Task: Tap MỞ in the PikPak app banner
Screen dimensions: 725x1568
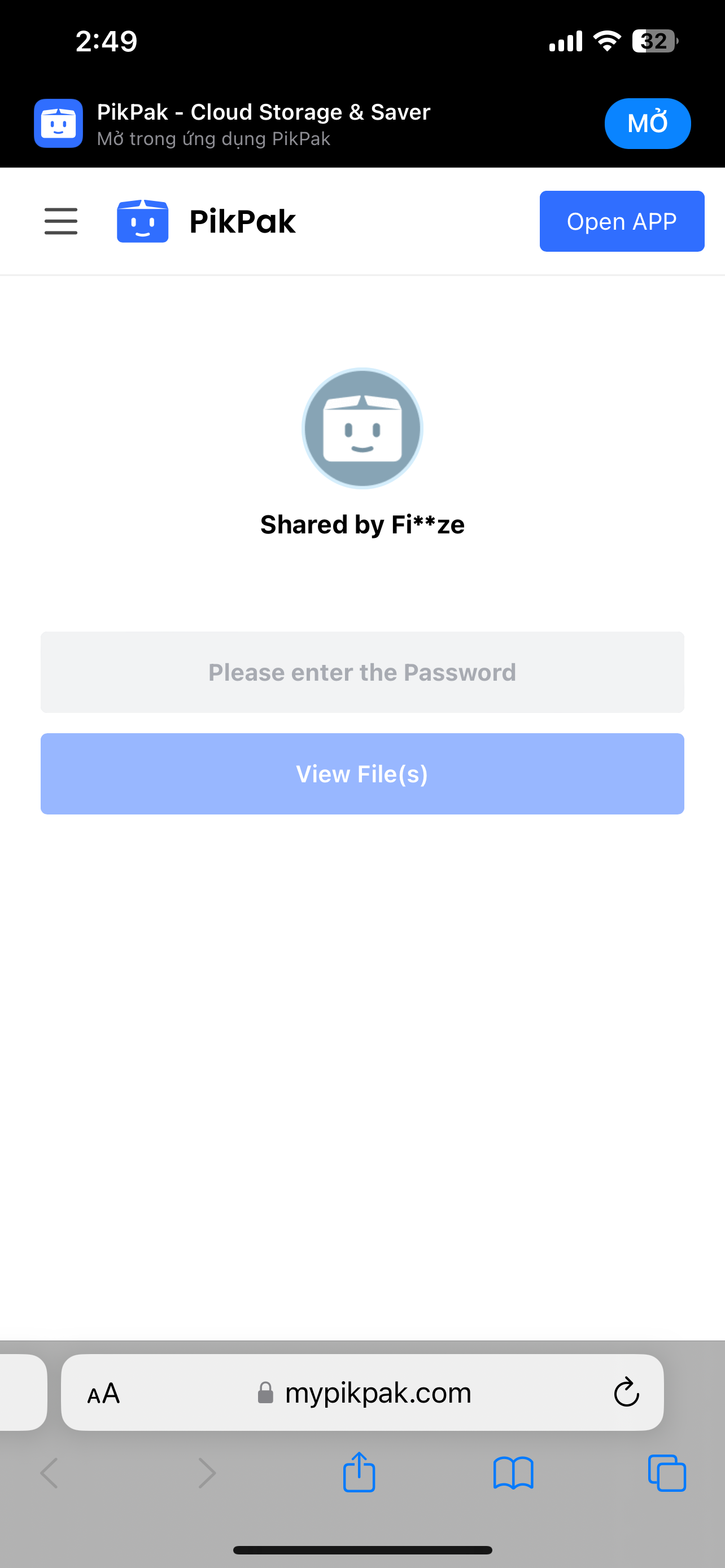Action: coord(647,124)
